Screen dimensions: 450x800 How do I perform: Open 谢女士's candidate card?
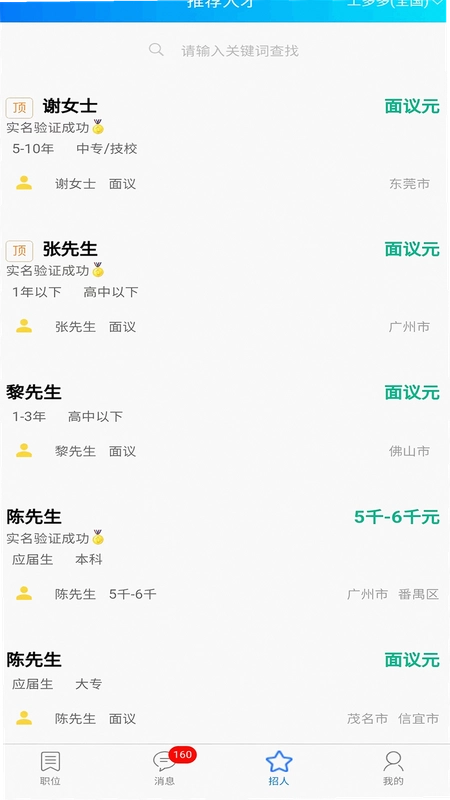coord(223,144)
